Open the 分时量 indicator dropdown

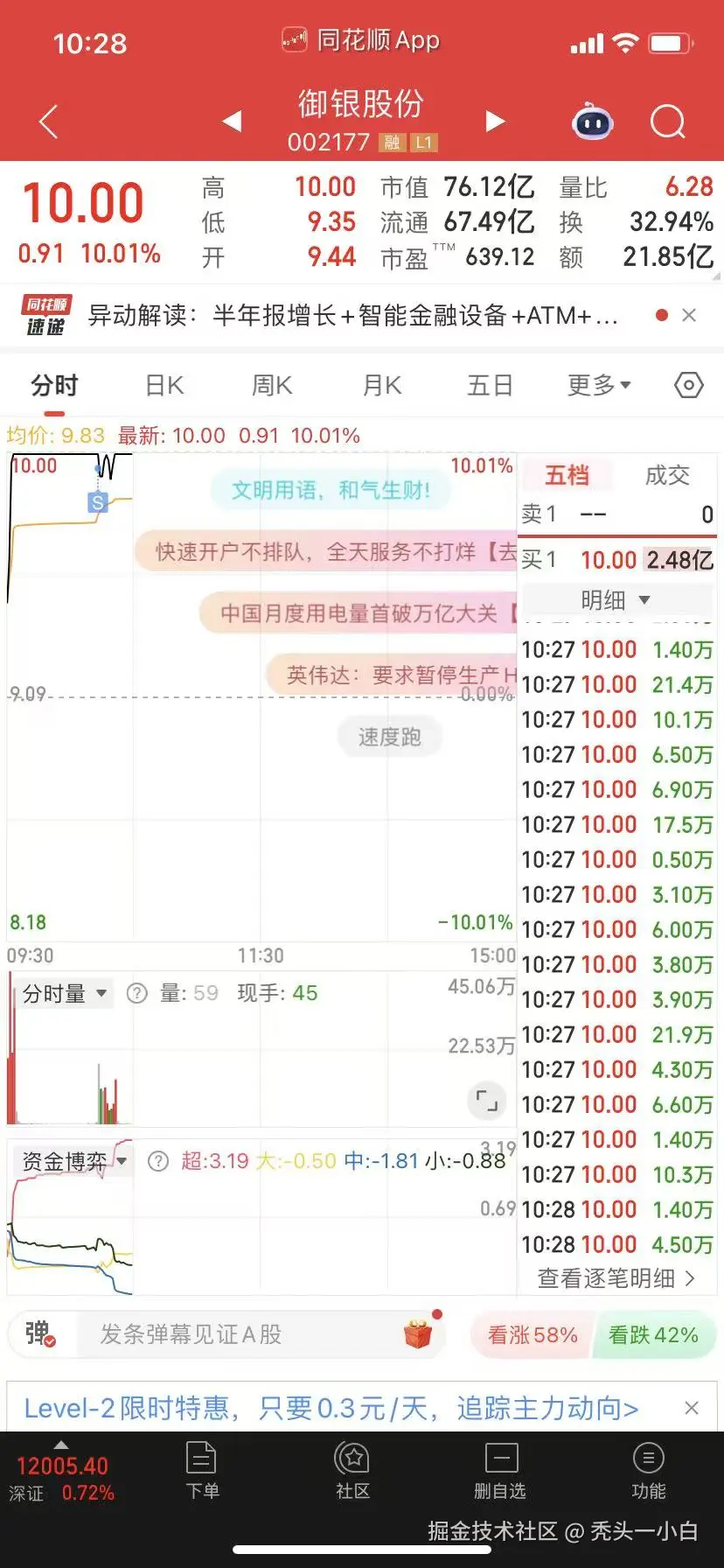pos(61,993)
